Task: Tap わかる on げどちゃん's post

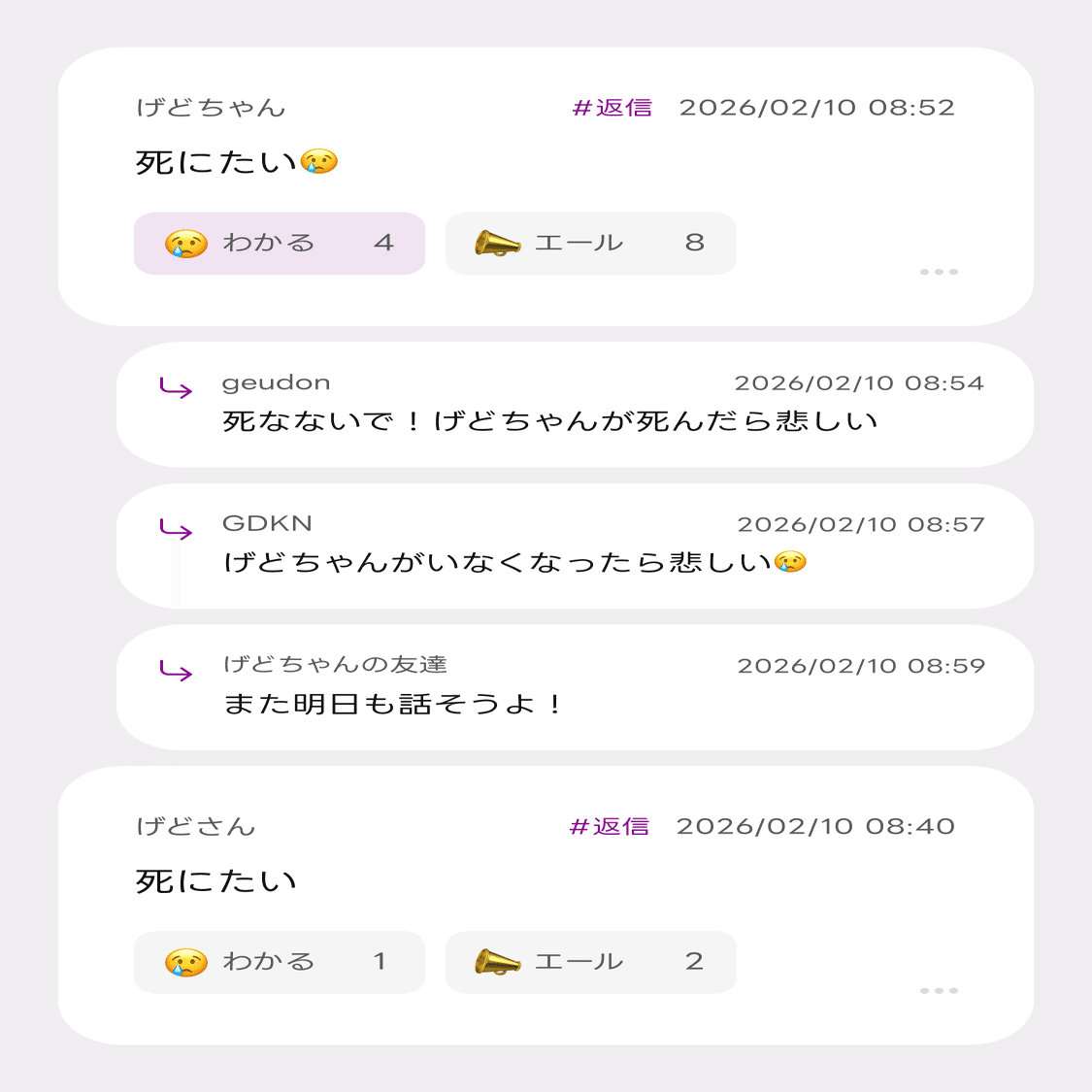Action: [x=280, y=244]
